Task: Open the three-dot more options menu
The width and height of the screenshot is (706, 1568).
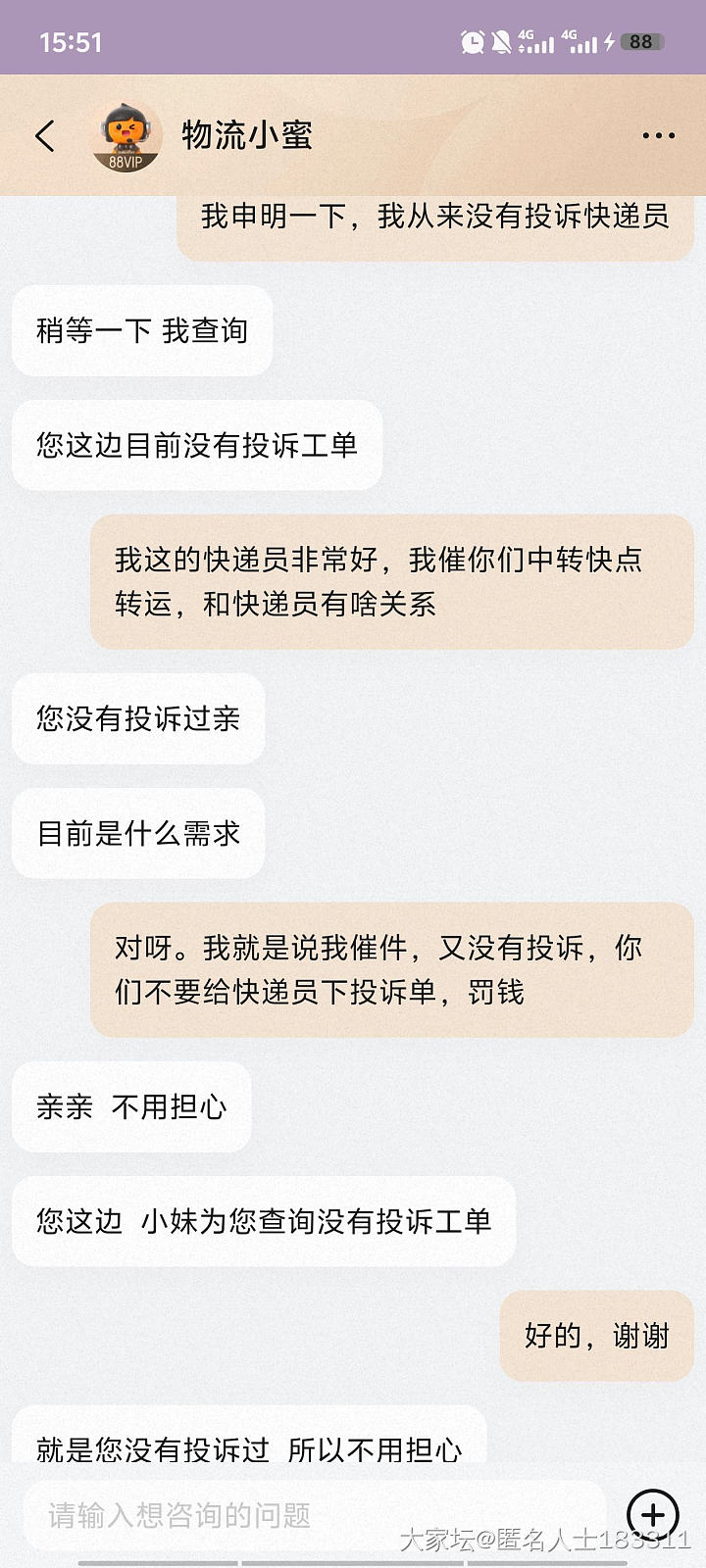Action: (x=658, y=136)
